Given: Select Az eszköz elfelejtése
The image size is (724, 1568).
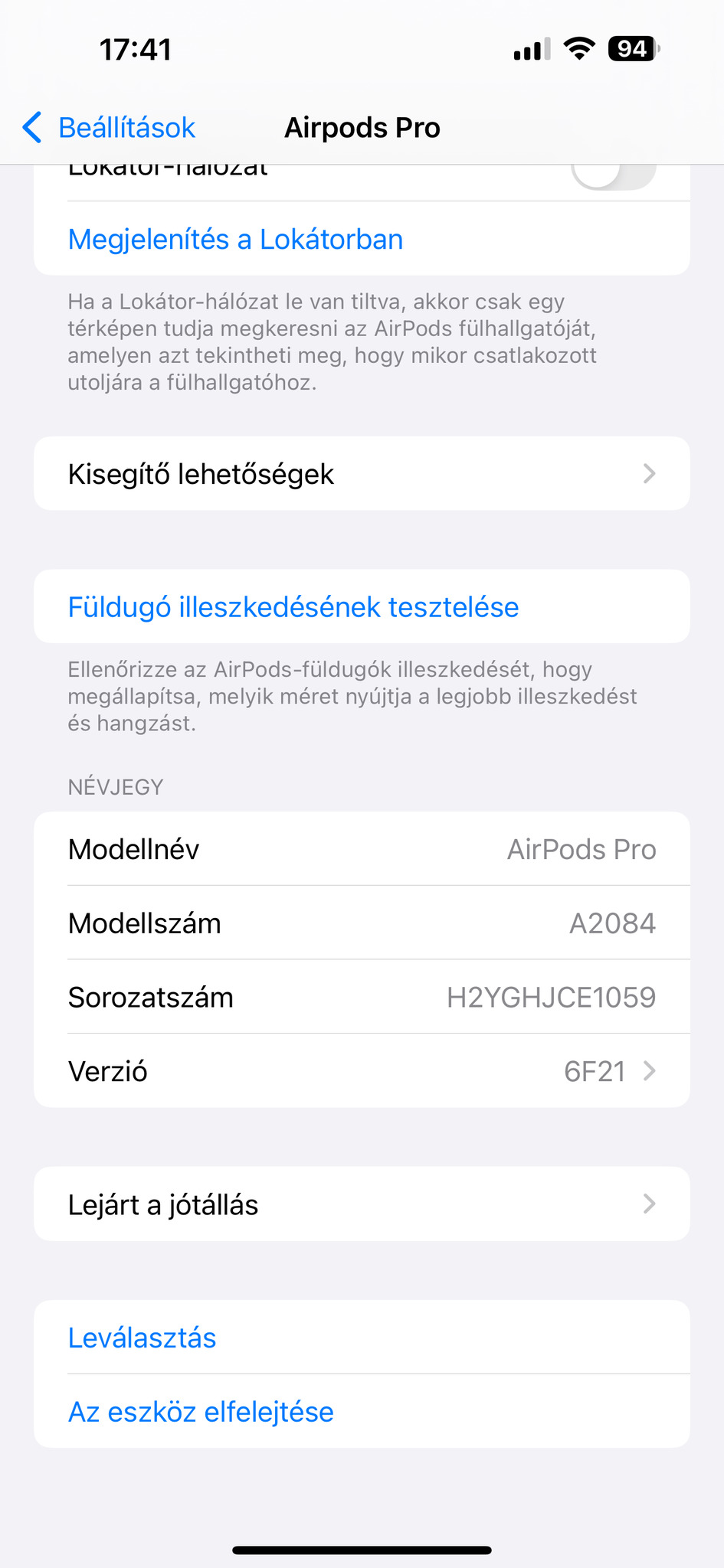Looking at the screenshot, I should coord(201,1412).
